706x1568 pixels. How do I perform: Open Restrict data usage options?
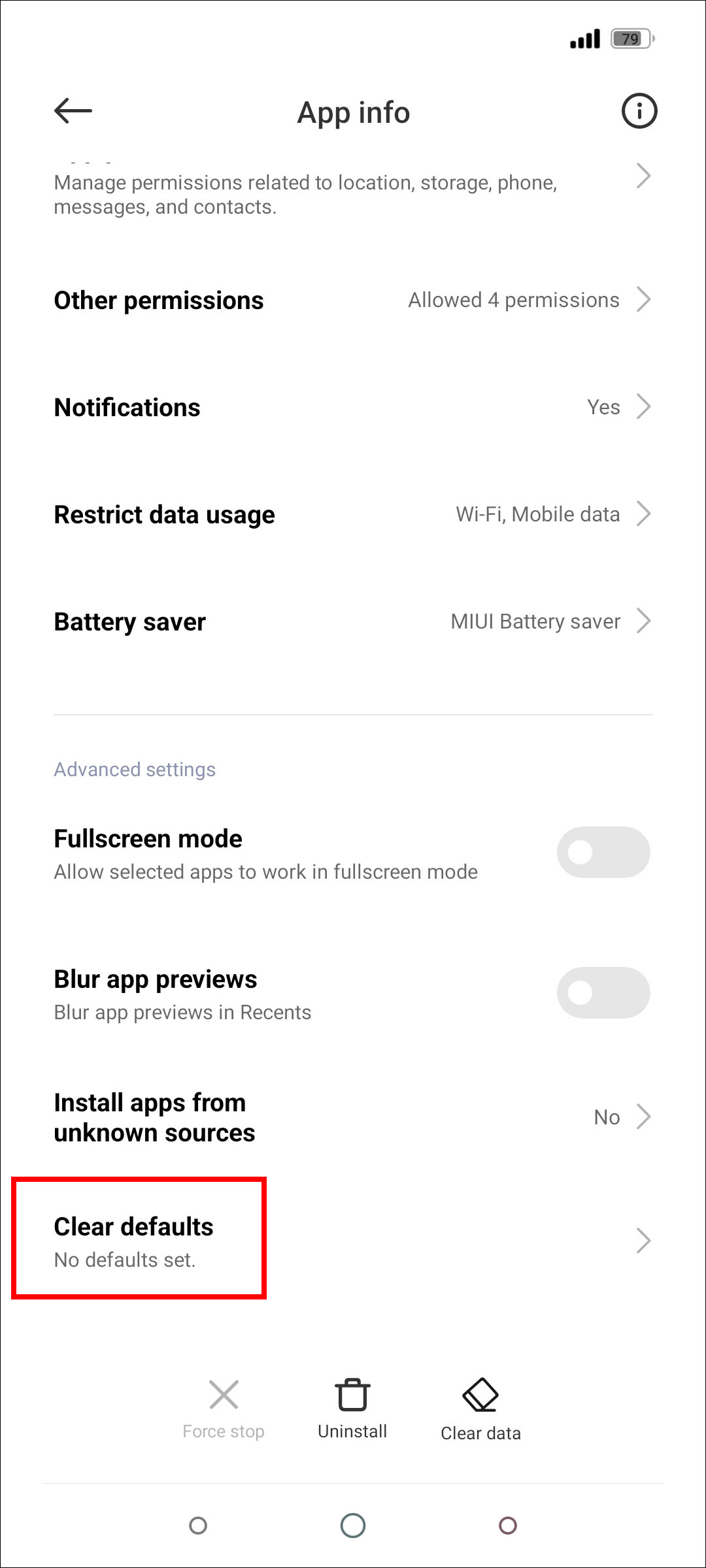tap(353, 515)
